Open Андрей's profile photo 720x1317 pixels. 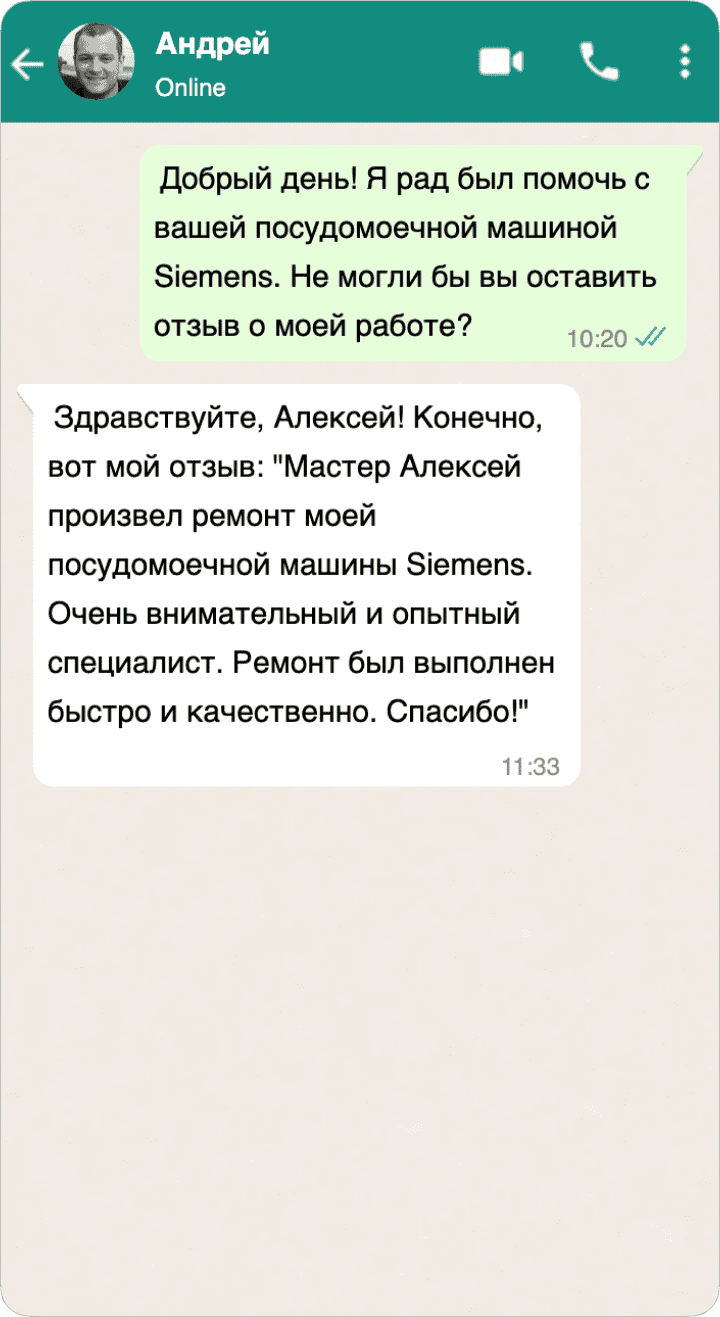click(97, 62)
